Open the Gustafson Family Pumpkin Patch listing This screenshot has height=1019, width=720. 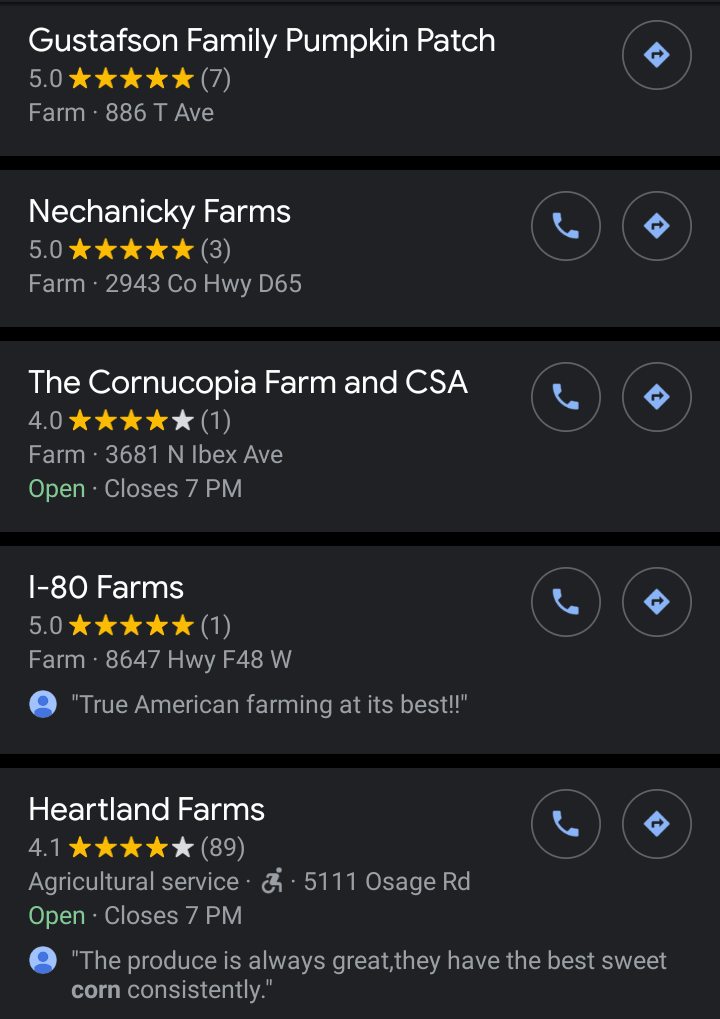pos(261,41)
